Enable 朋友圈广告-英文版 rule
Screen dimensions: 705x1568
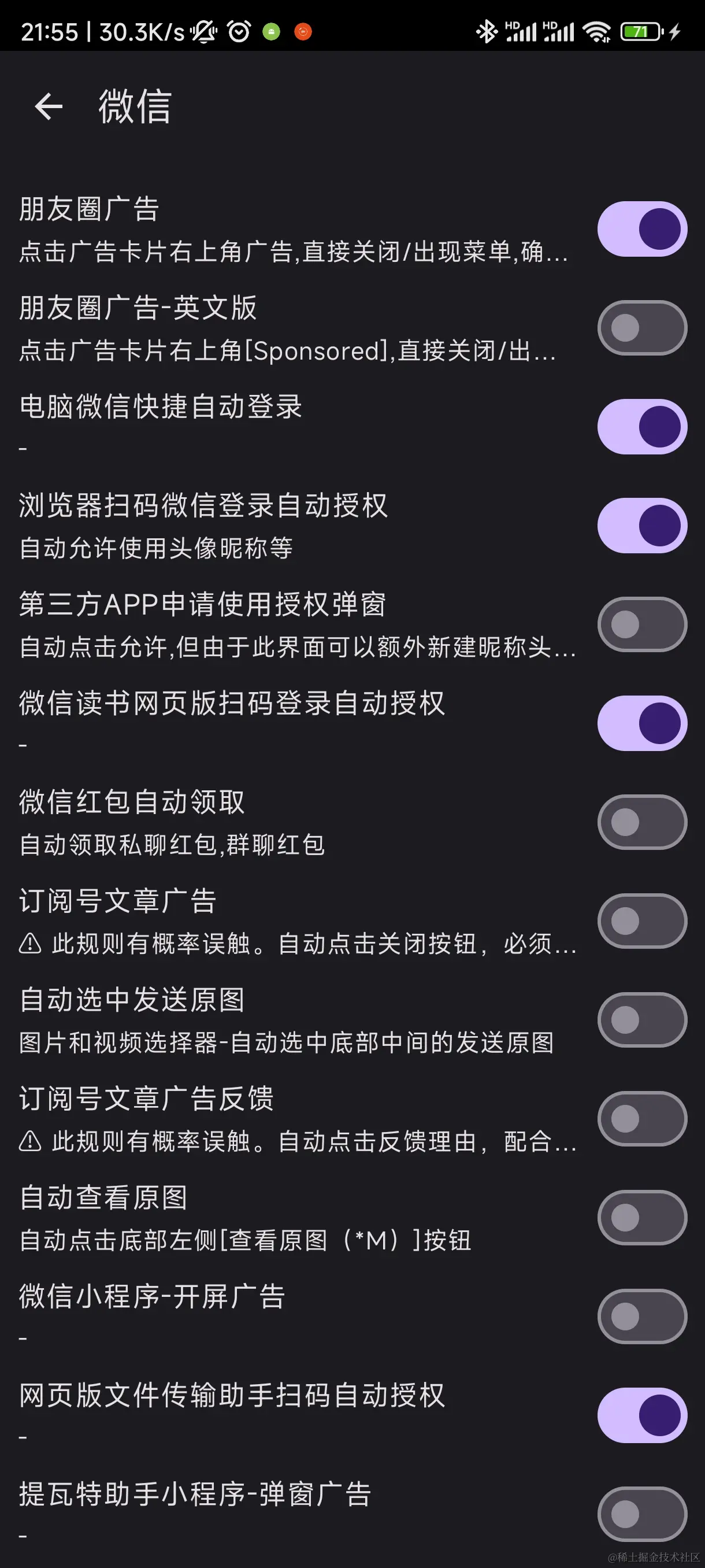(x=642, y=328)
